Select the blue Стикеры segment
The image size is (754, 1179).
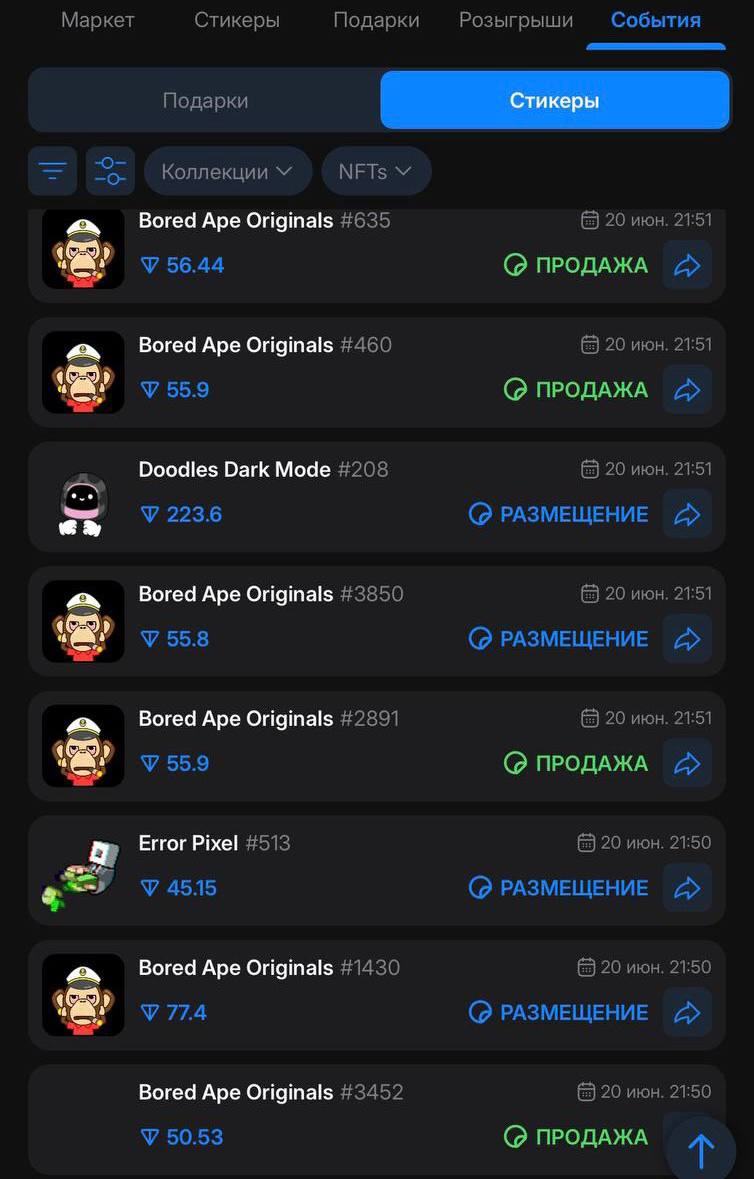[x=554, y=101]
